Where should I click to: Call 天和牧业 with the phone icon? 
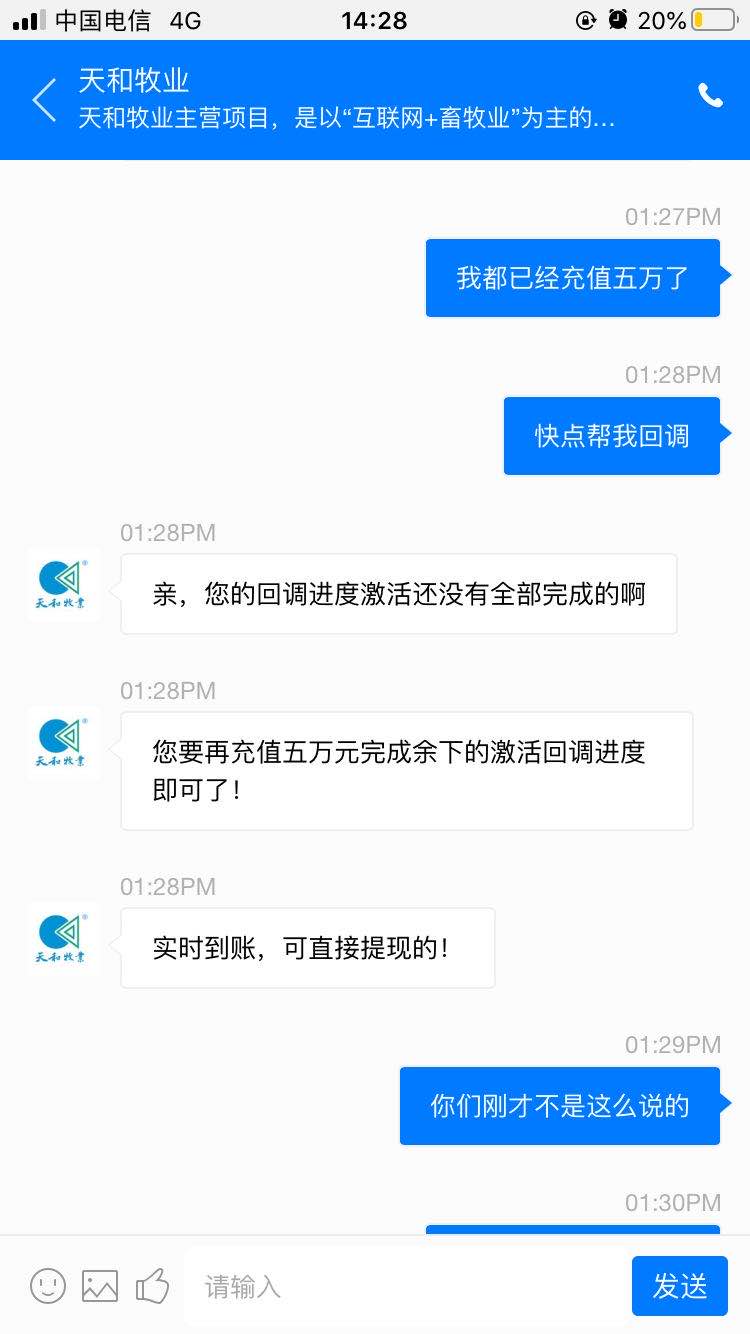click(710, 96)
